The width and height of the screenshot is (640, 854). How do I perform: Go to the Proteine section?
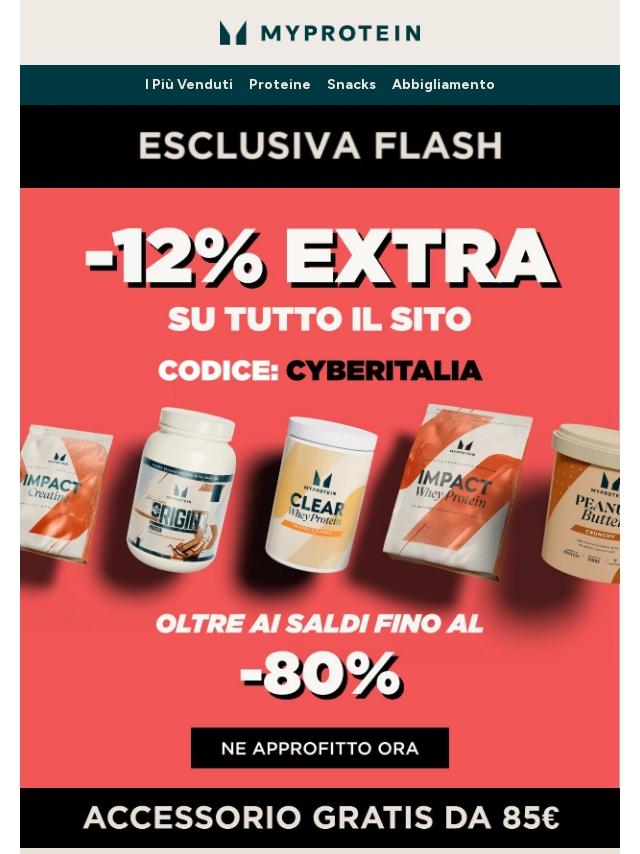pos(279,85)
